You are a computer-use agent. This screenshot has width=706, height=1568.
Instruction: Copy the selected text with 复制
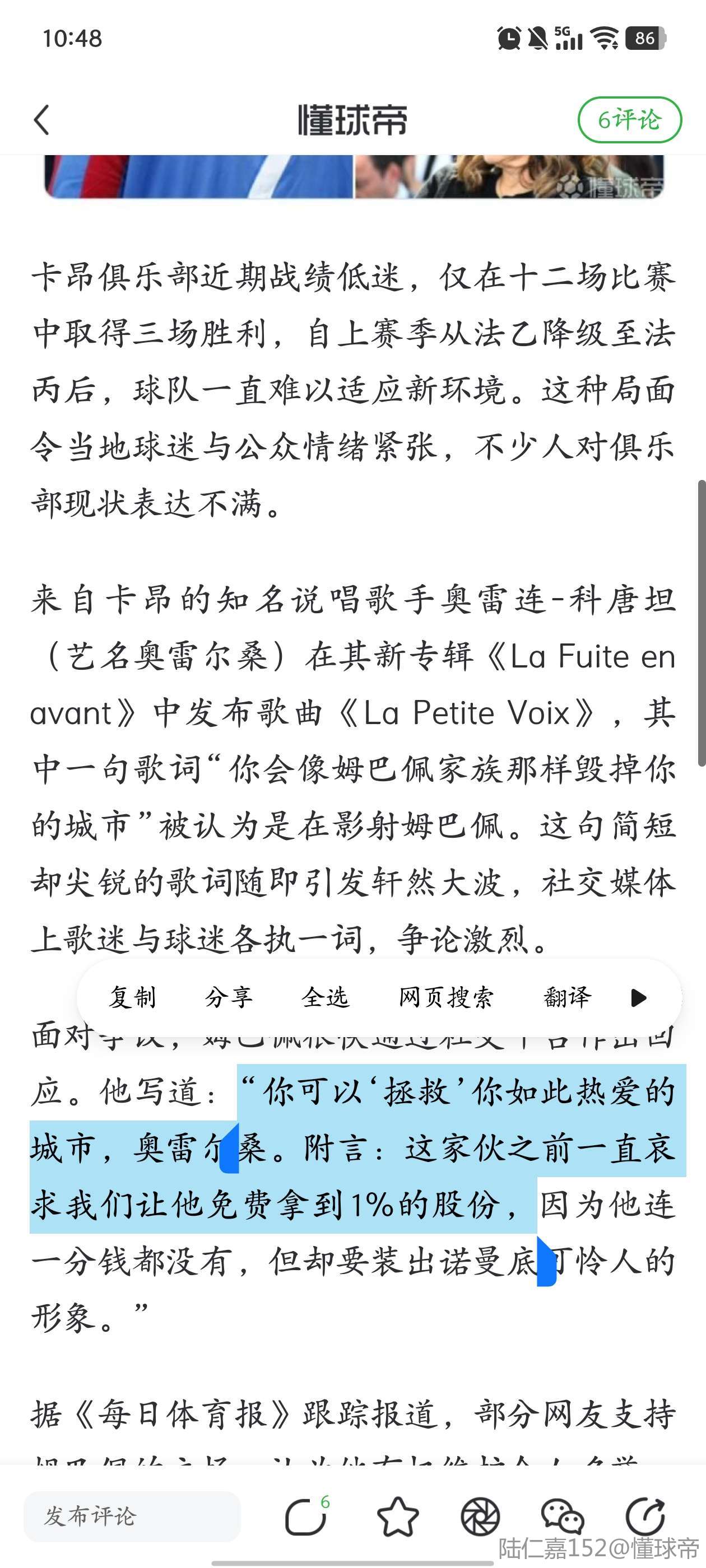132,998
